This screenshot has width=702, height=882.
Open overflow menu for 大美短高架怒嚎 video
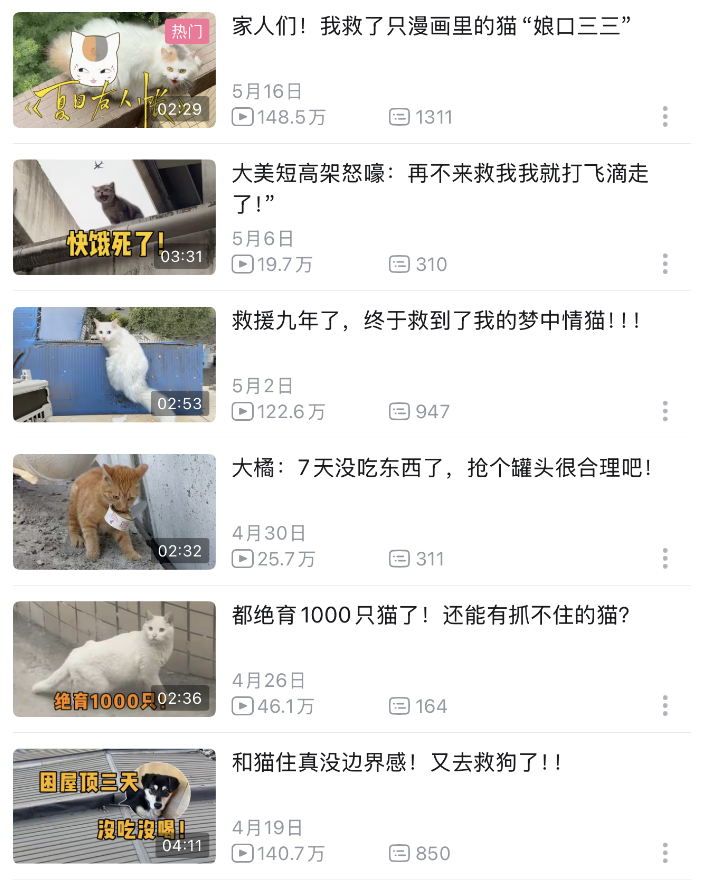click(665, 264)
